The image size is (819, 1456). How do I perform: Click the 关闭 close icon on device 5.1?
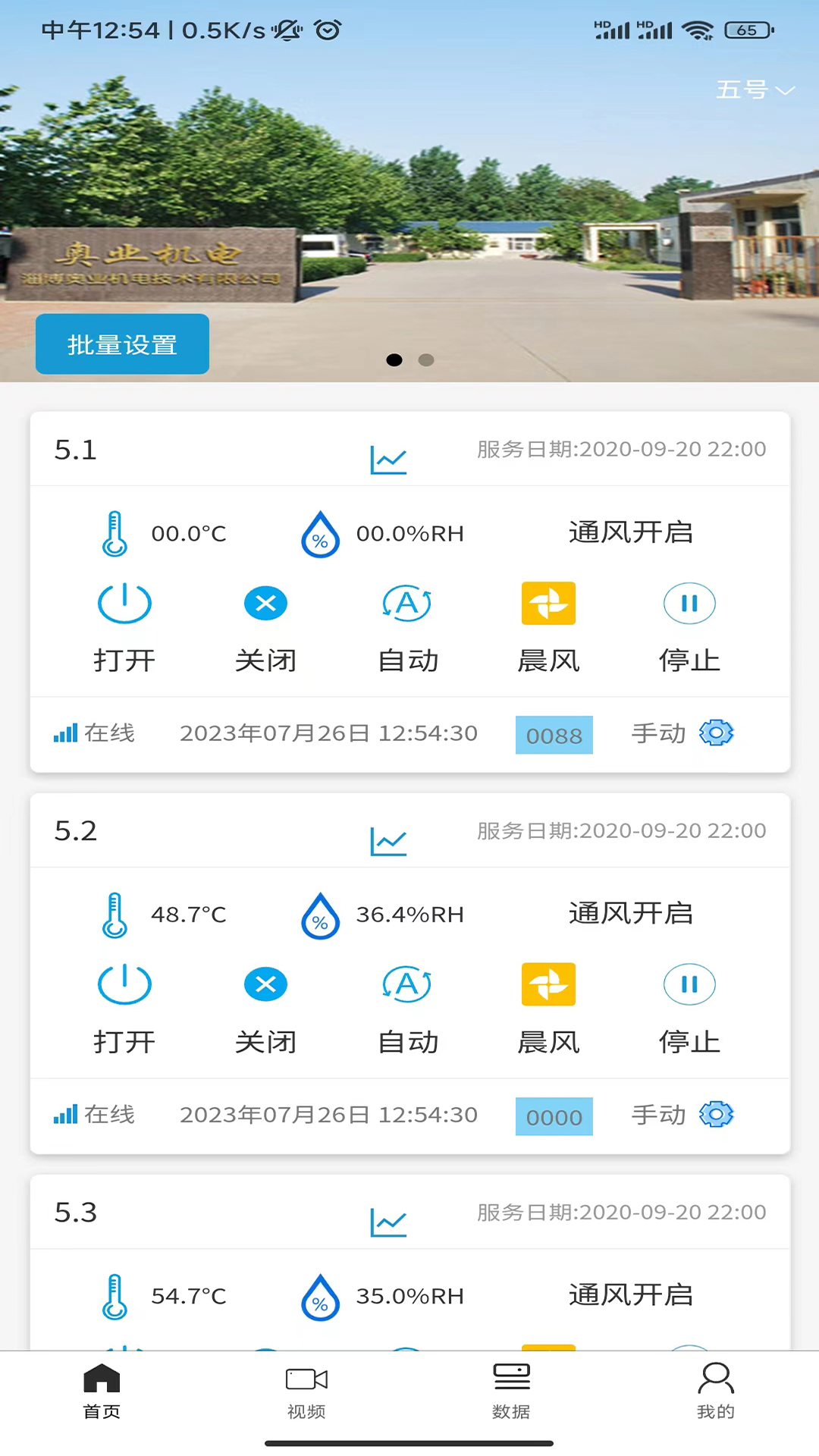point(265,604)
